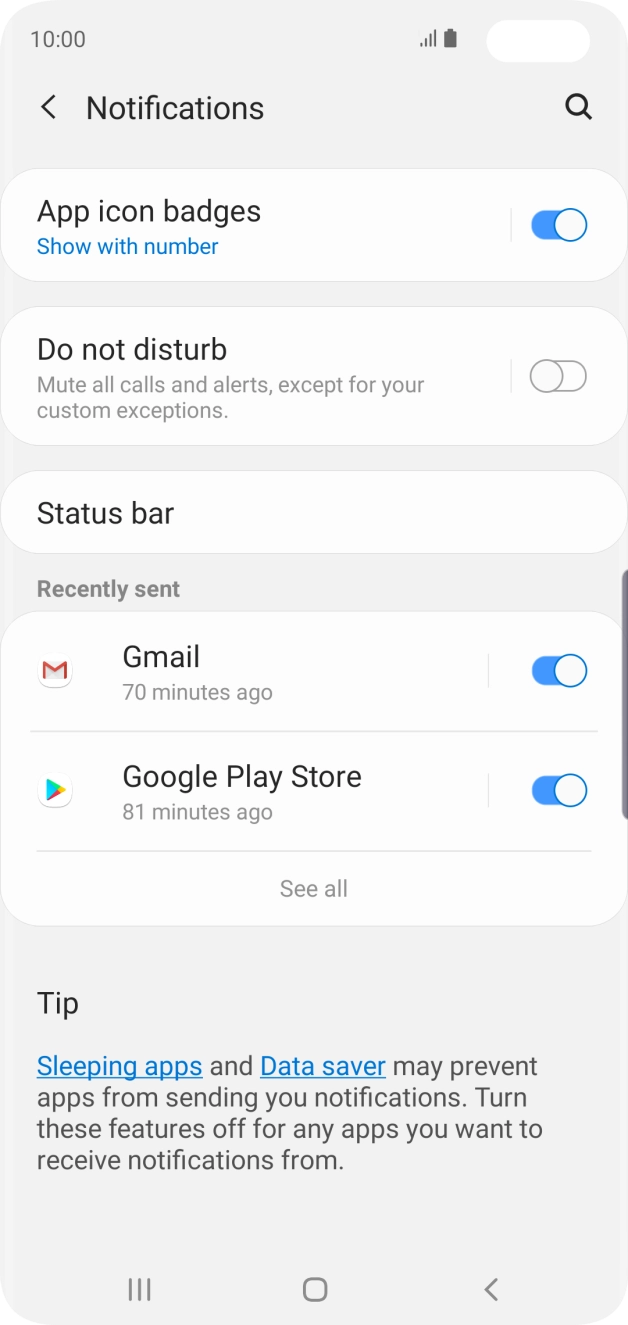The height and width of the screenshot is (1325, 628).
Task: Turn off App icon badges switch
Action: pos(558,226)
